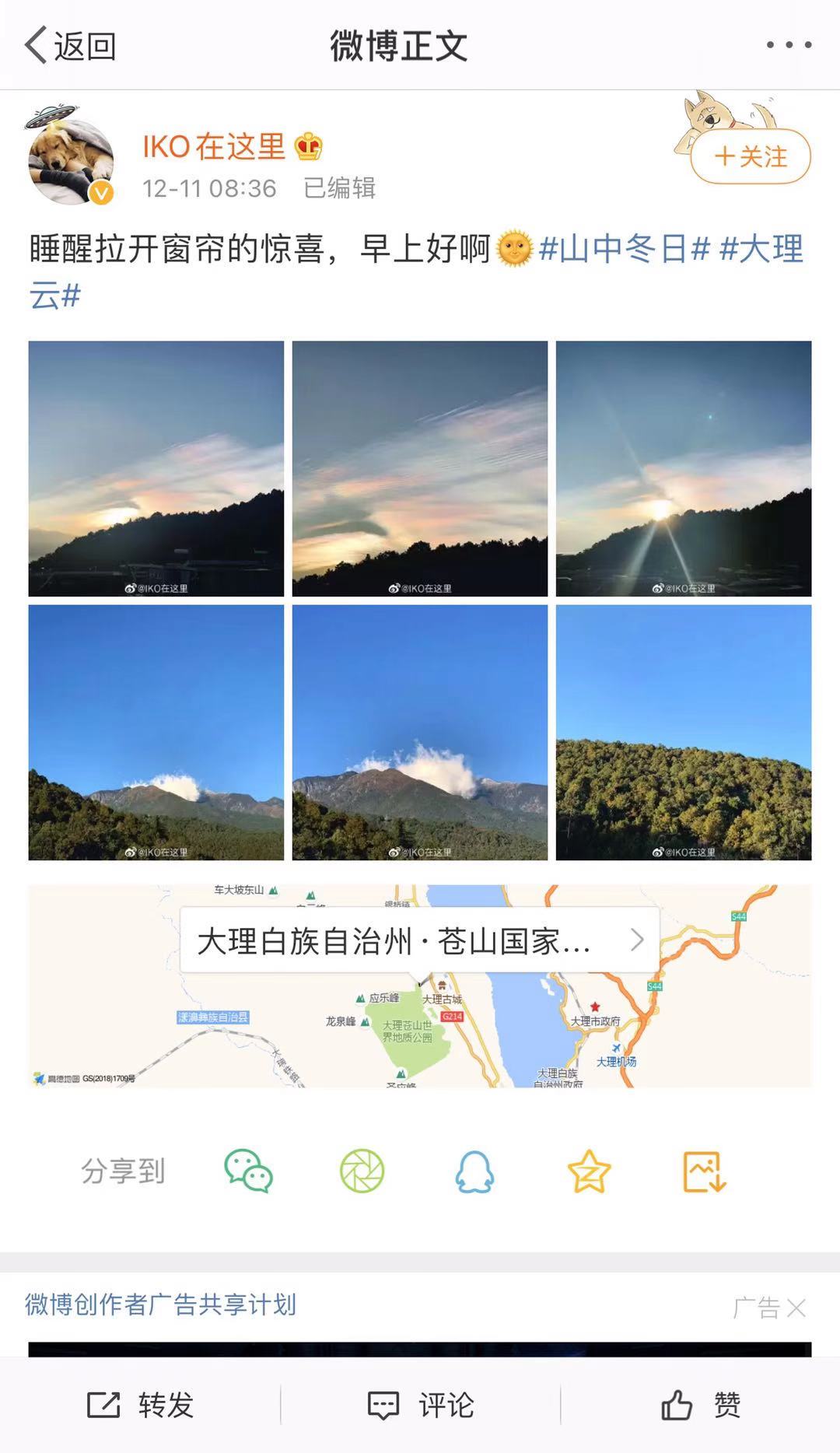Image resolution: width=840 pixels, height=1453 pixels.
Task: Repost with the 转发 button
Action: coord(140,1405)
